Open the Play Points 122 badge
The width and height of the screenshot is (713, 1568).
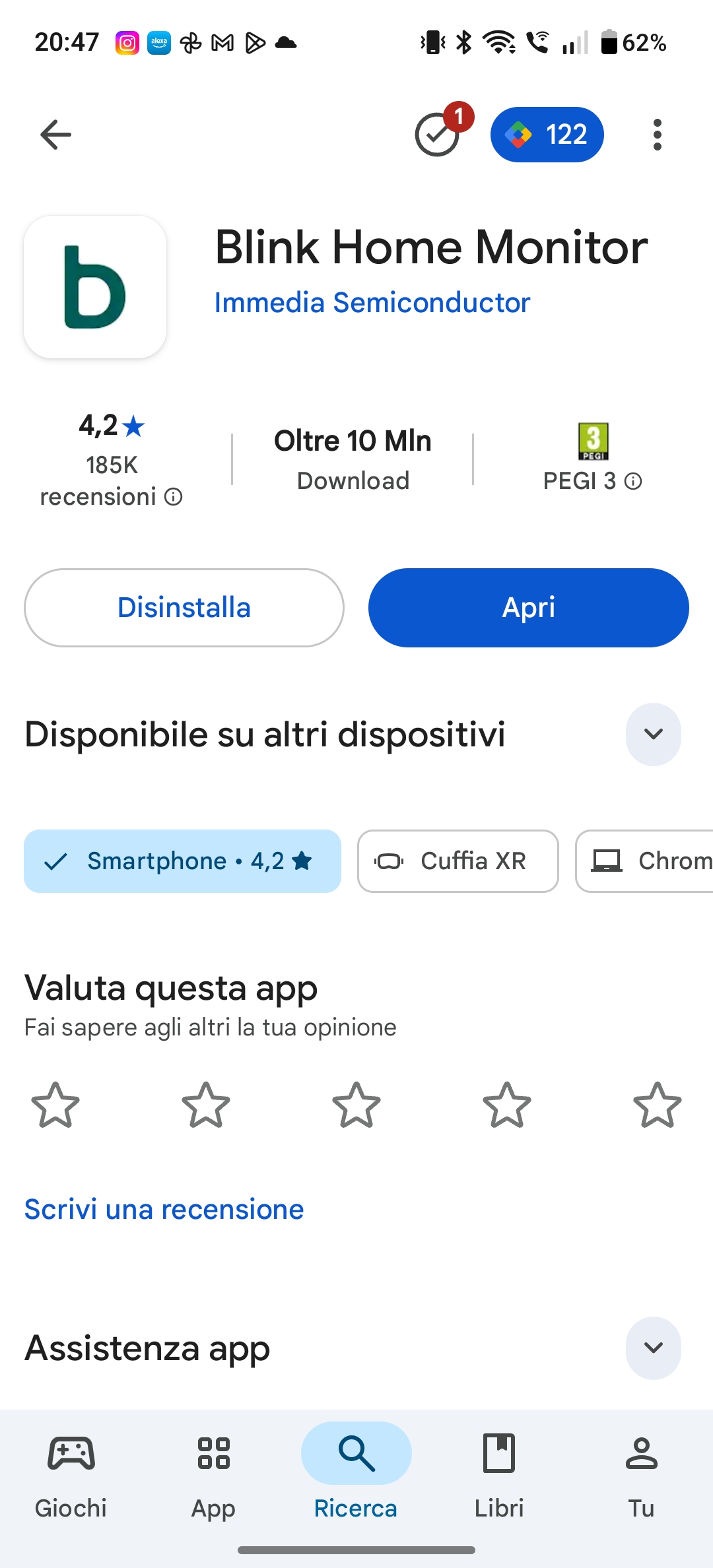click(x=547, y=135)
